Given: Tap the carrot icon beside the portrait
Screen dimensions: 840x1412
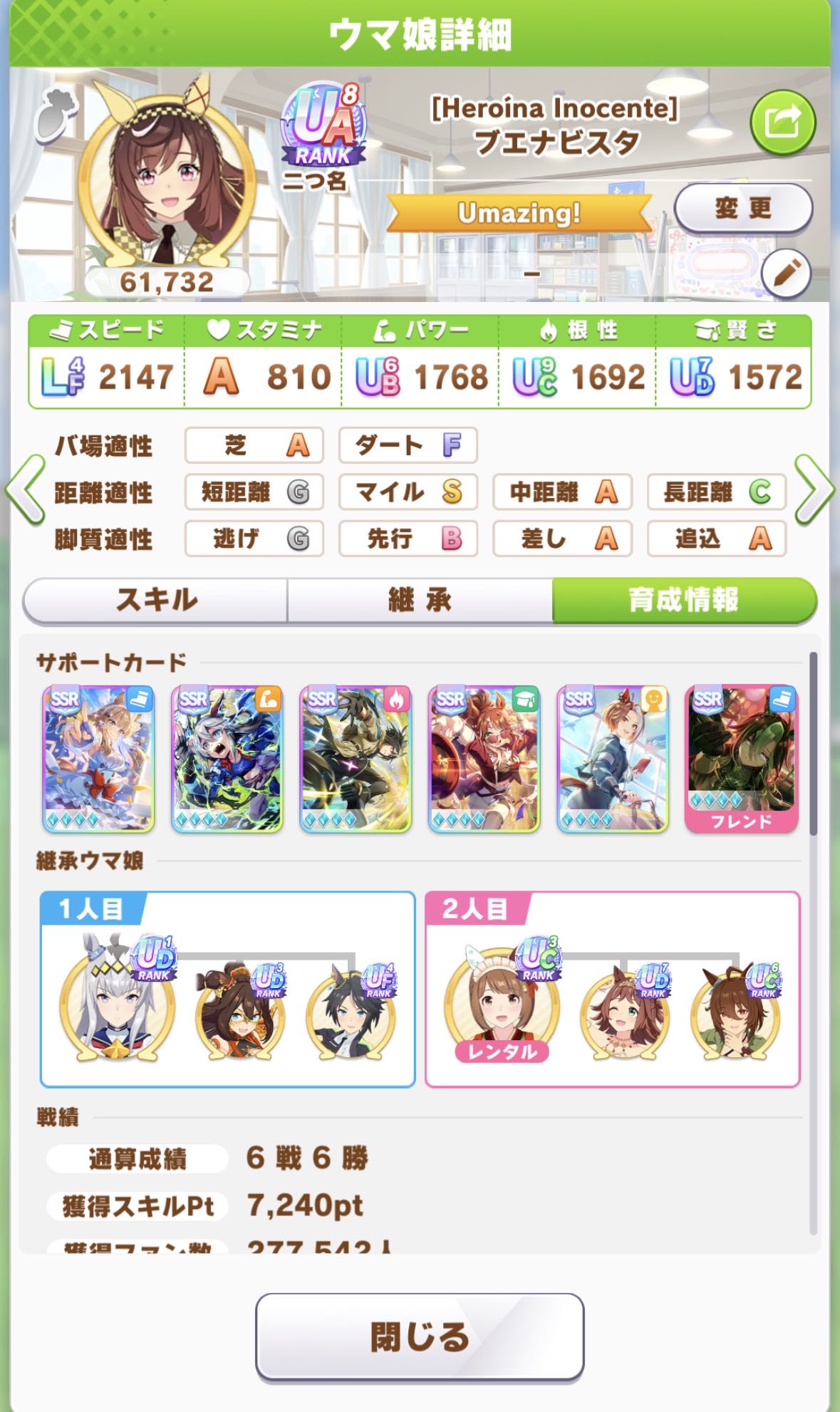Looking at the screenshot, I should (x=54, y=114).
